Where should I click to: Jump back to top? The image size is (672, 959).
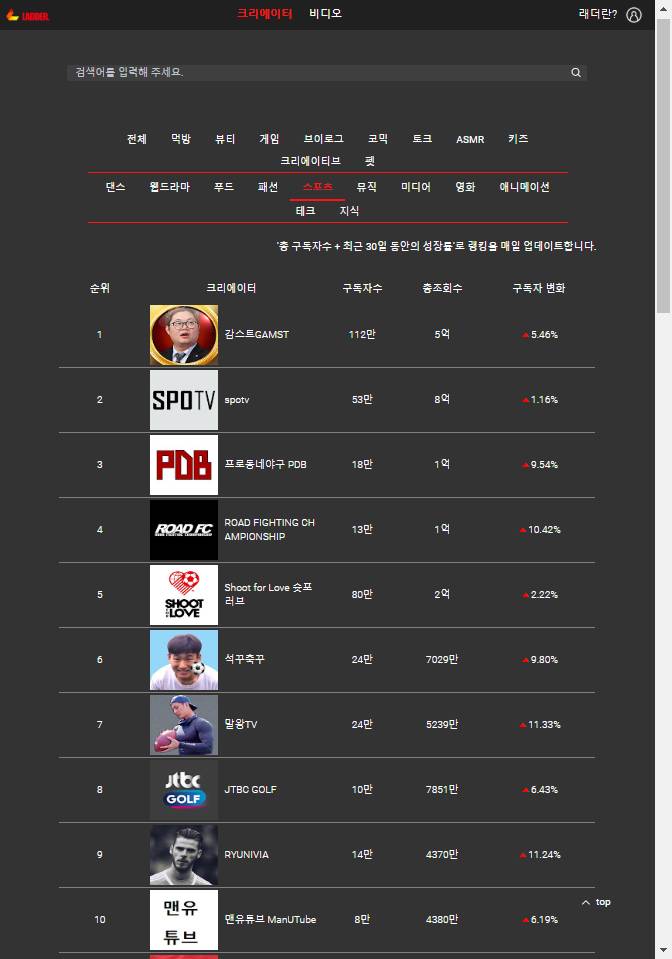coord(596,902)
